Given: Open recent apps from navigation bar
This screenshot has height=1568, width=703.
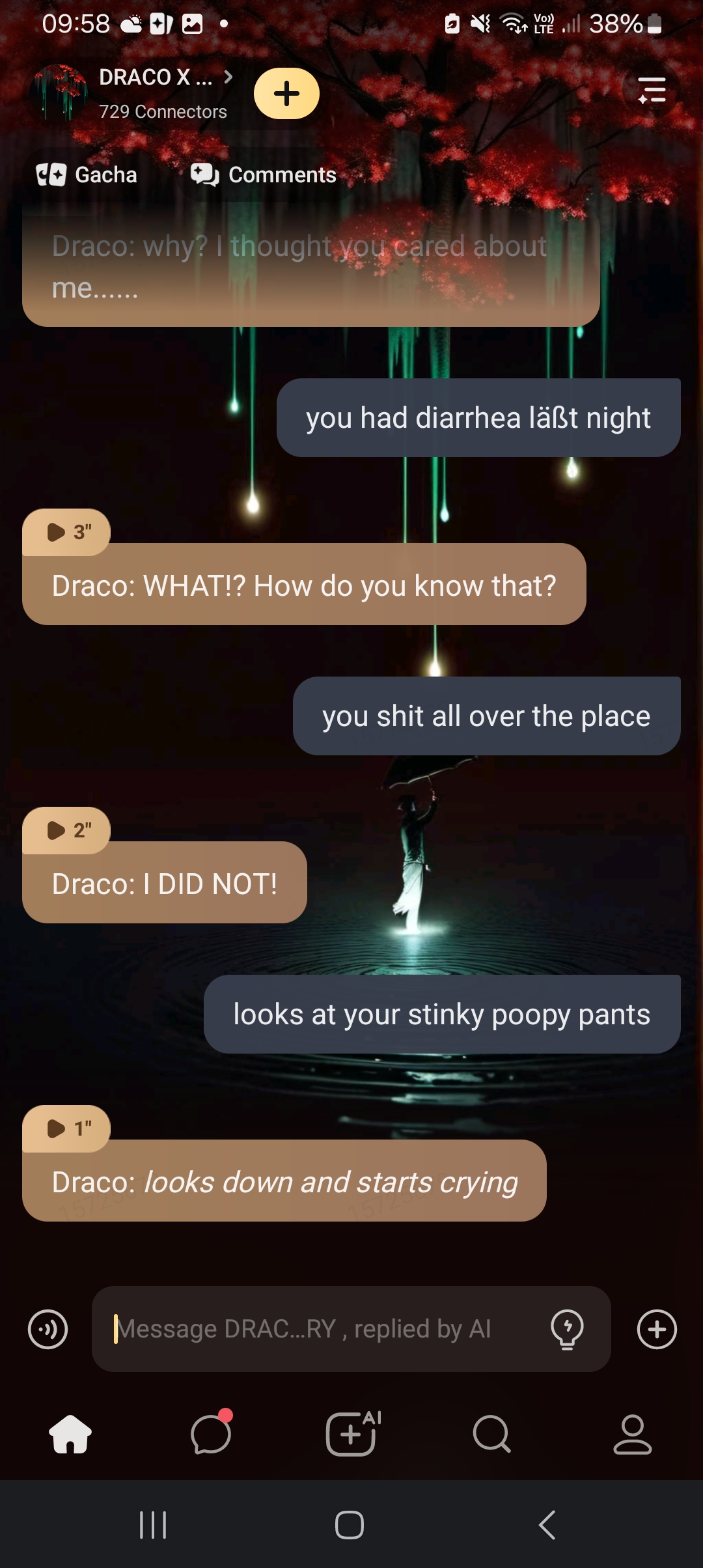Looking at the screenshot, I should point(154,1525).
